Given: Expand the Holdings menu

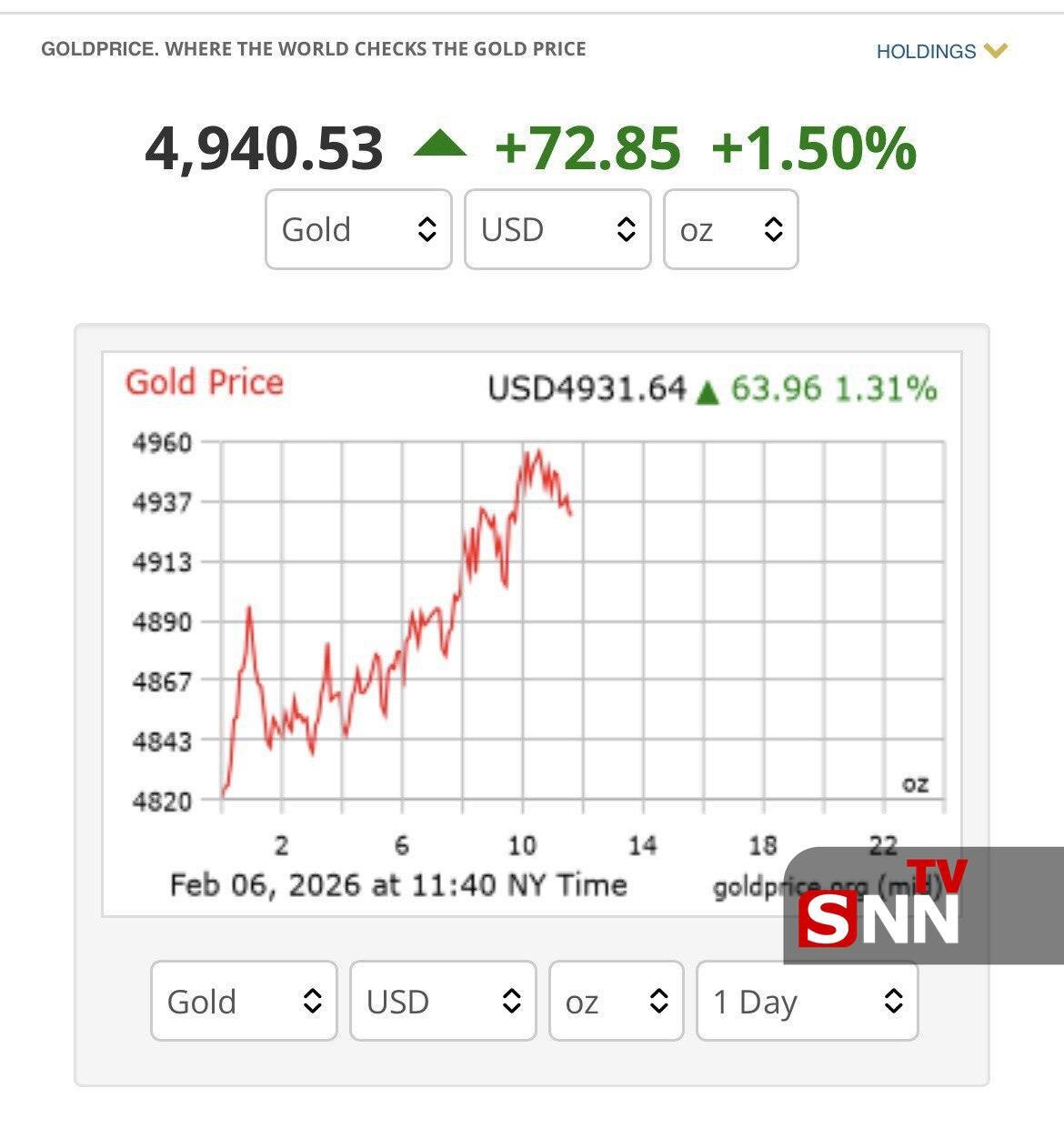Looking at the screenshot, I should click(x=941, y=51).
